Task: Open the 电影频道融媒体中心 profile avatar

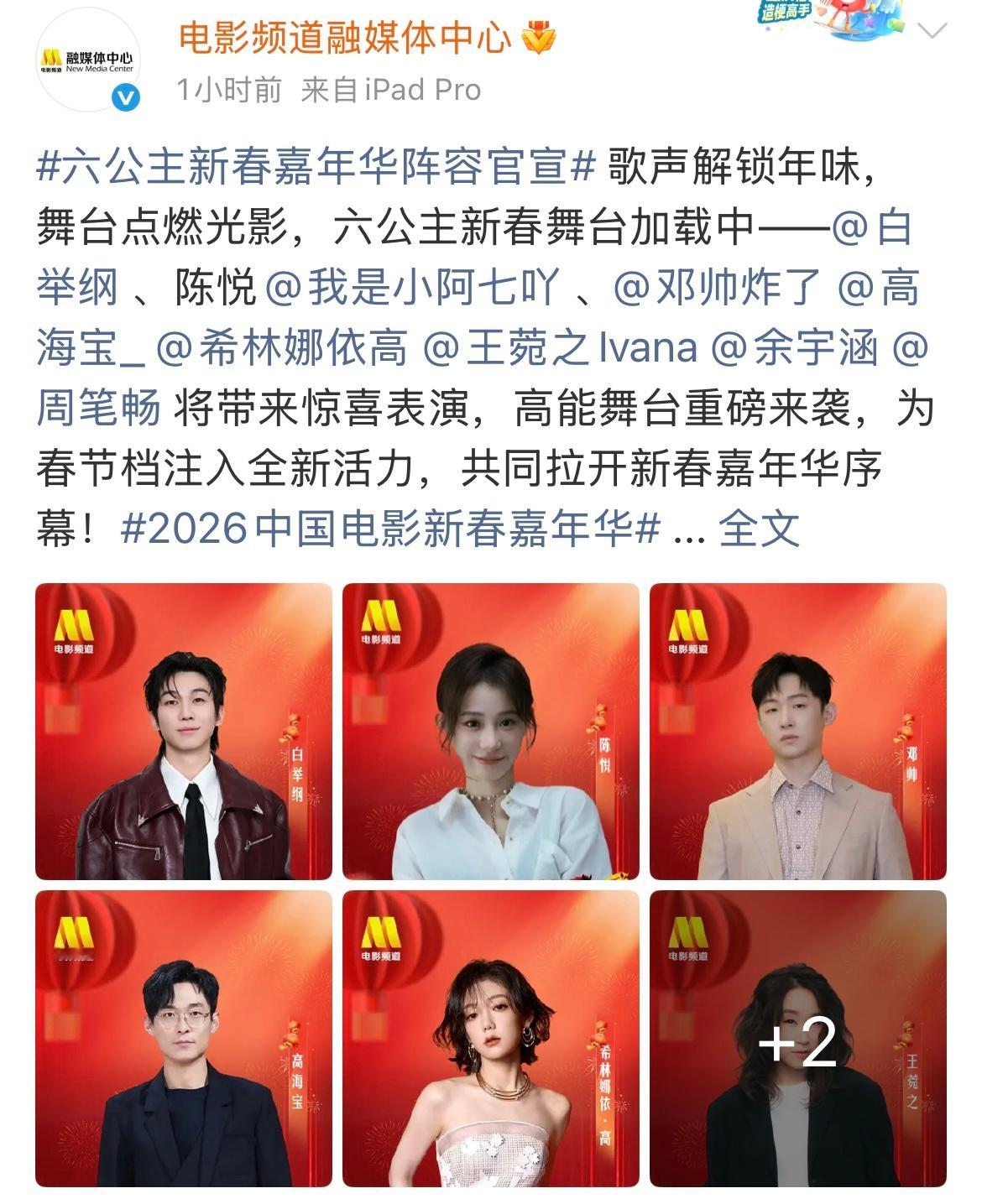Action: (x=88, y=59)
